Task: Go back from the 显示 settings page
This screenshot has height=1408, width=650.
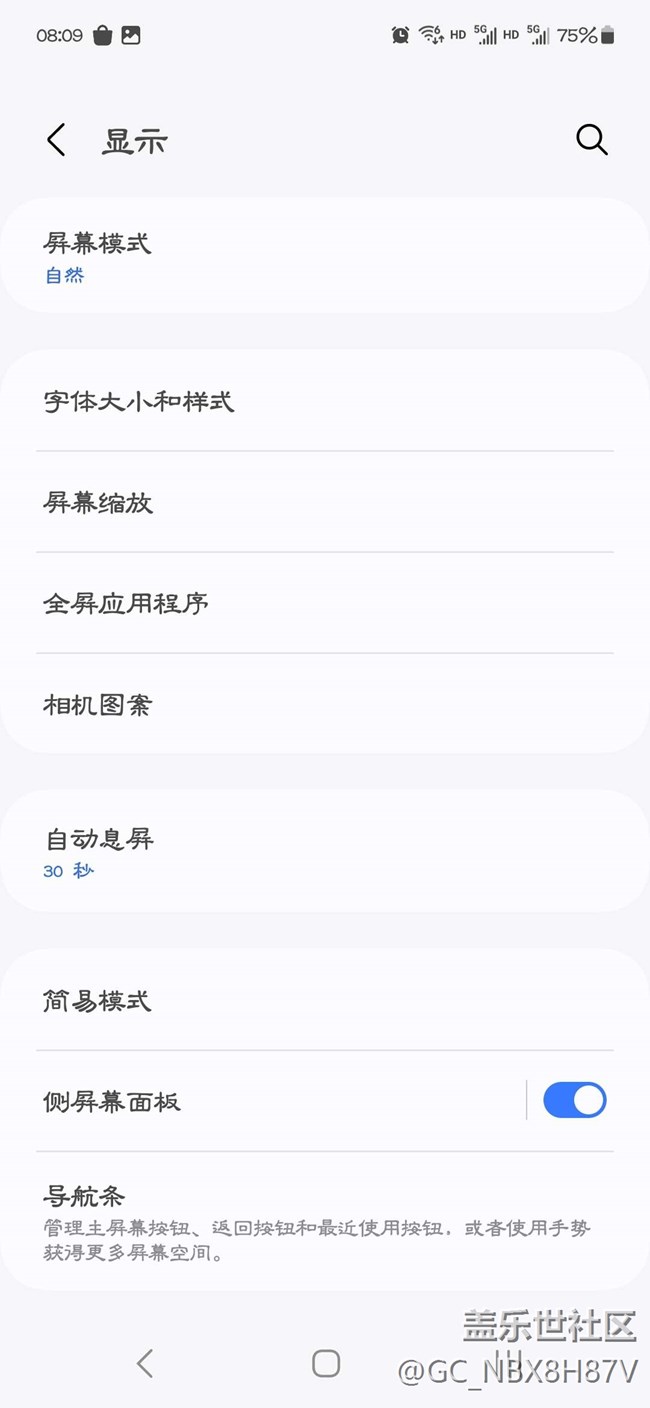Action: tap(56, 140)
